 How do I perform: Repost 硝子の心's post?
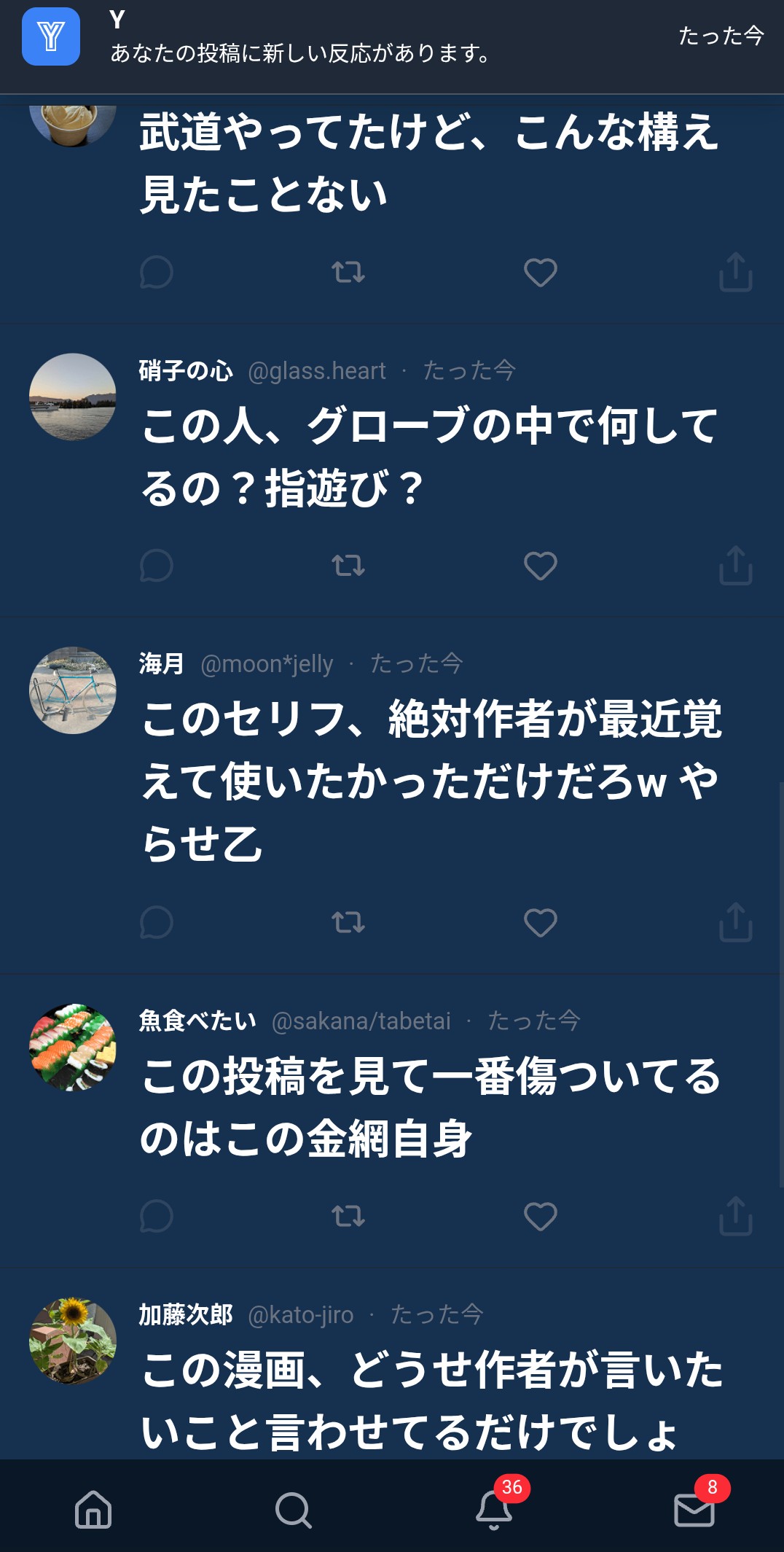point(348,566)
